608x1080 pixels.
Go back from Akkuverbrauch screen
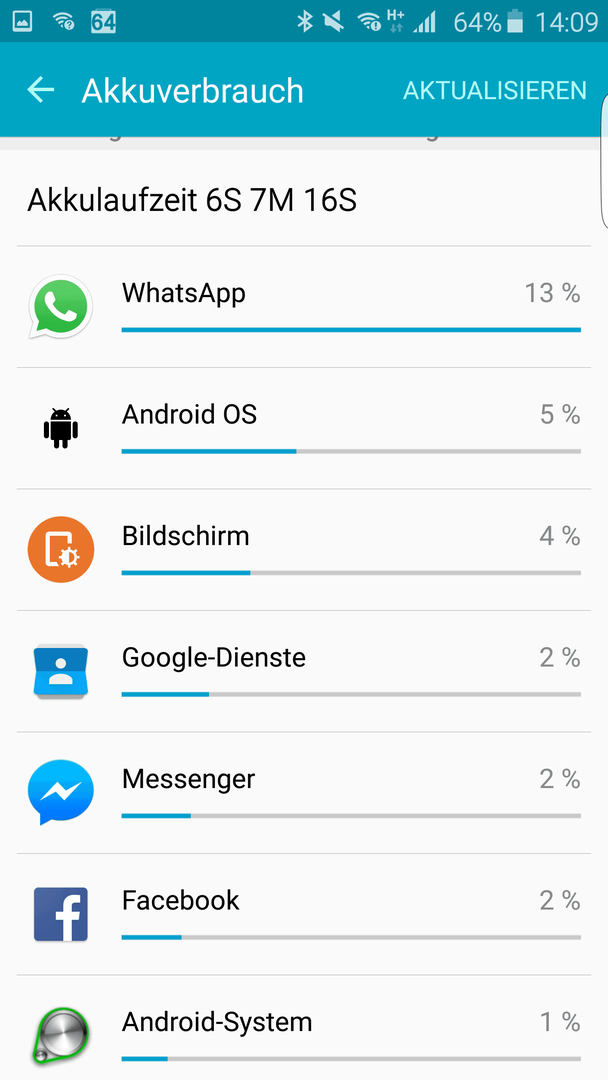click(41, 90)
